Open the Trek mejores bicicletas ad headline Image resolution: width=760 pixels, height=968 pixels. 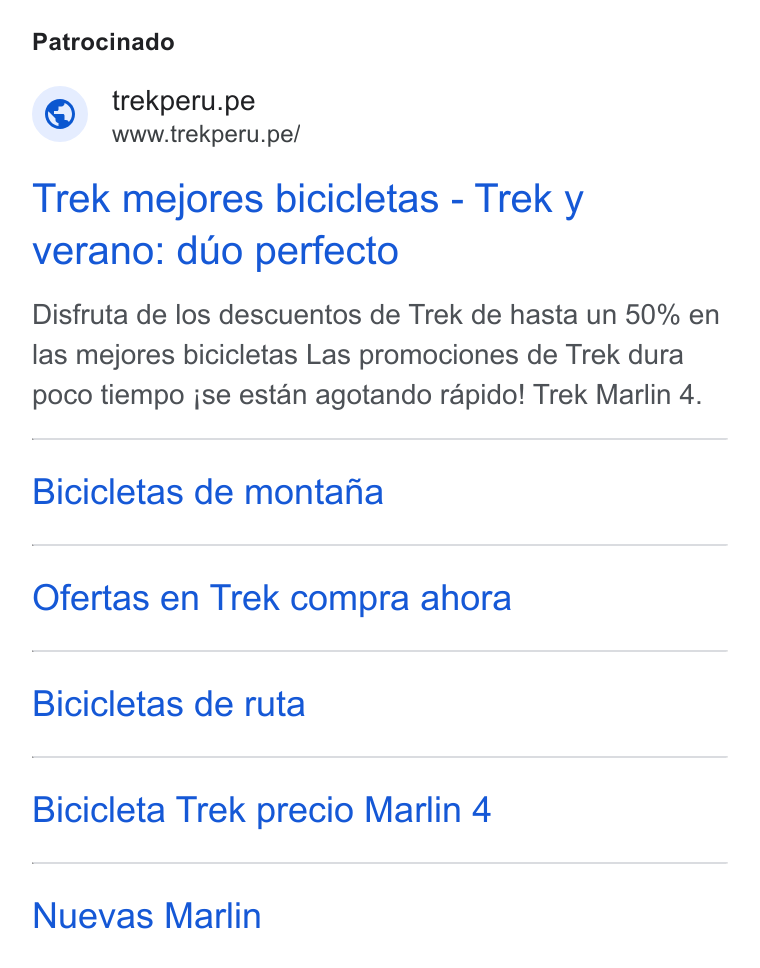coord(307,225)
